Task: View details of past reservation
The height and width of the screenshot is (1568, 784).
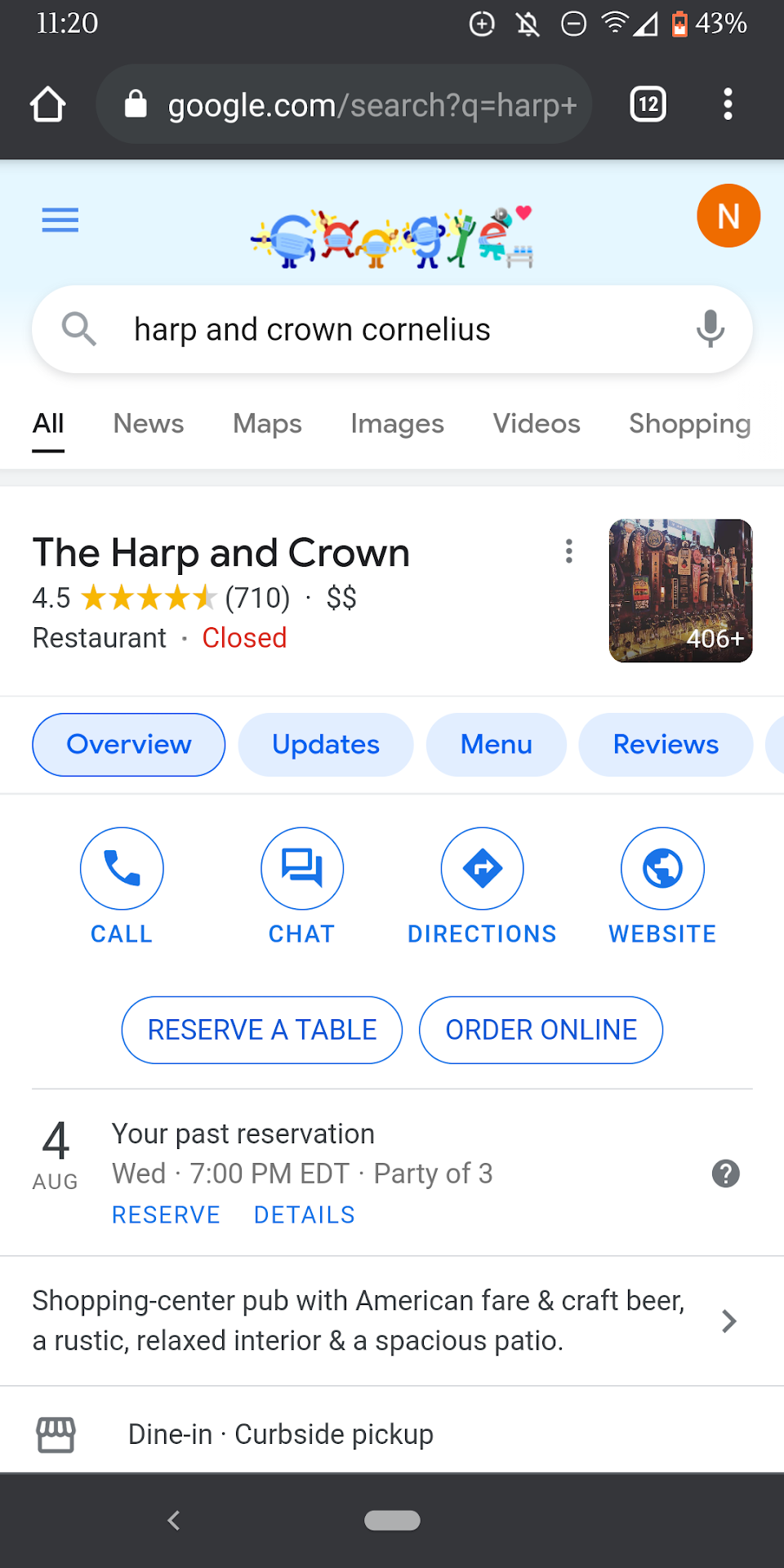Action: [x=304, y=1215]
